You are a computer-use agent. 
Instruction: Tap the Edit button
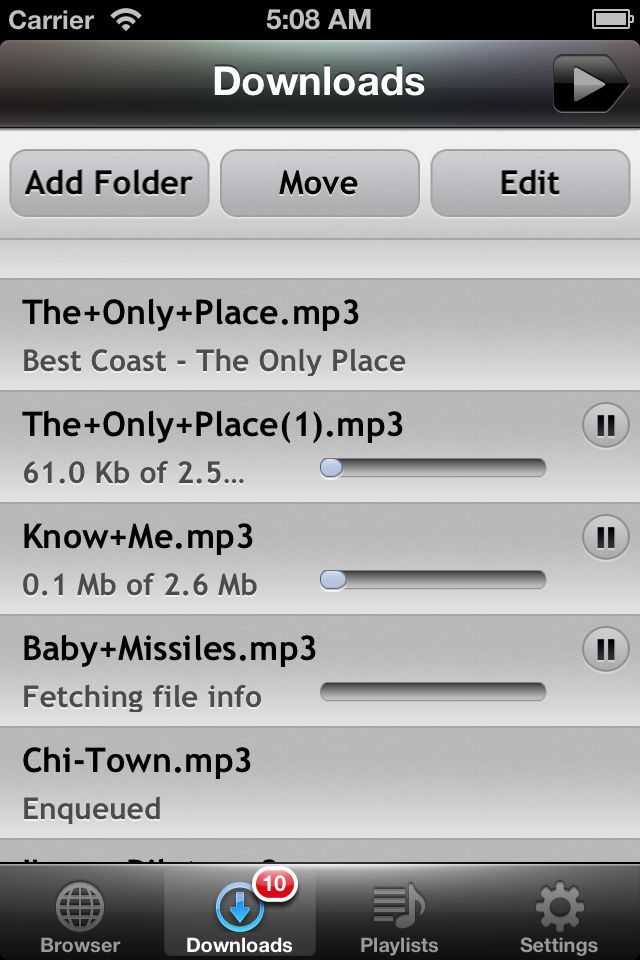[530, 183]
